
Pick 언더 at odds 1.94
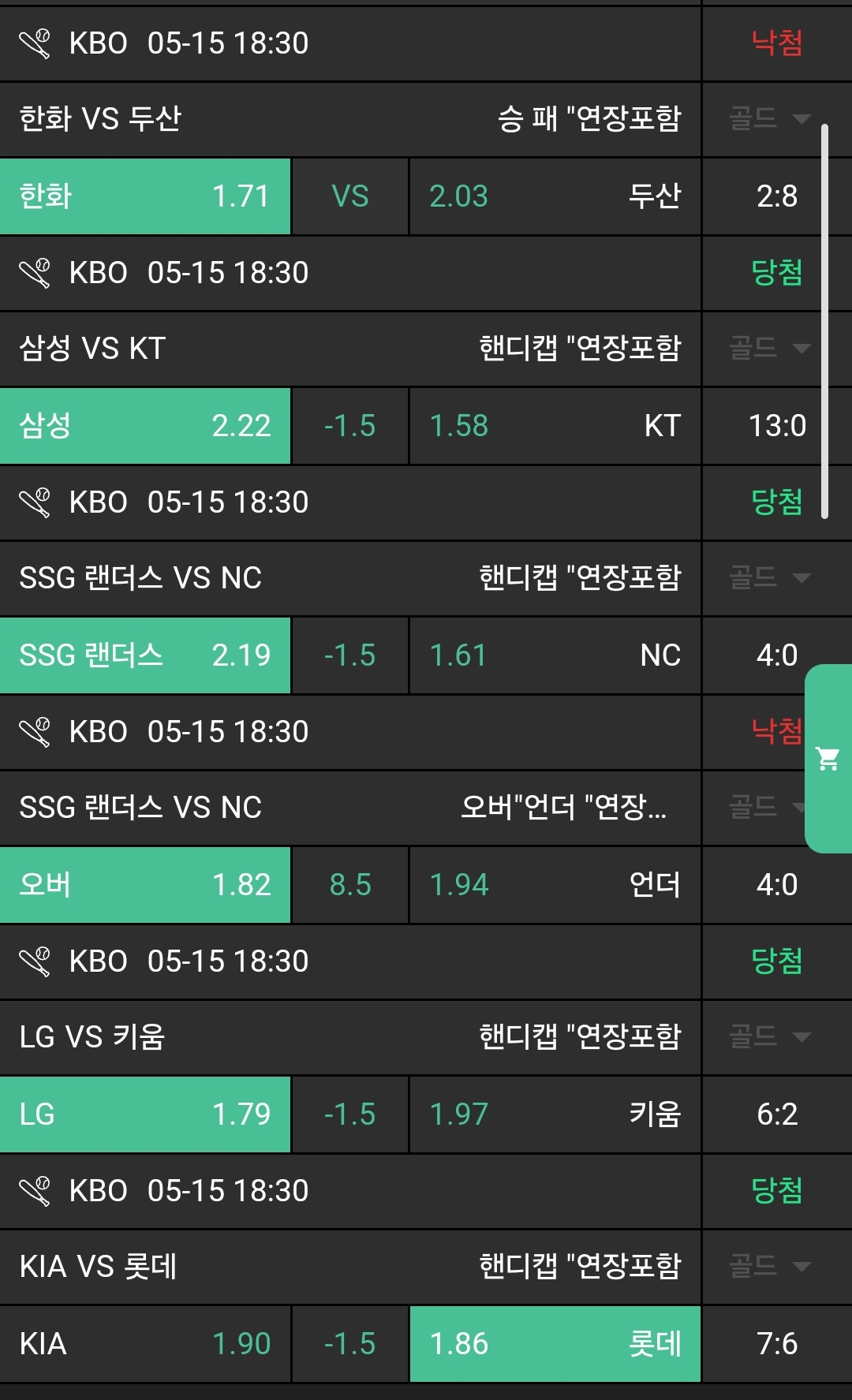555,885
